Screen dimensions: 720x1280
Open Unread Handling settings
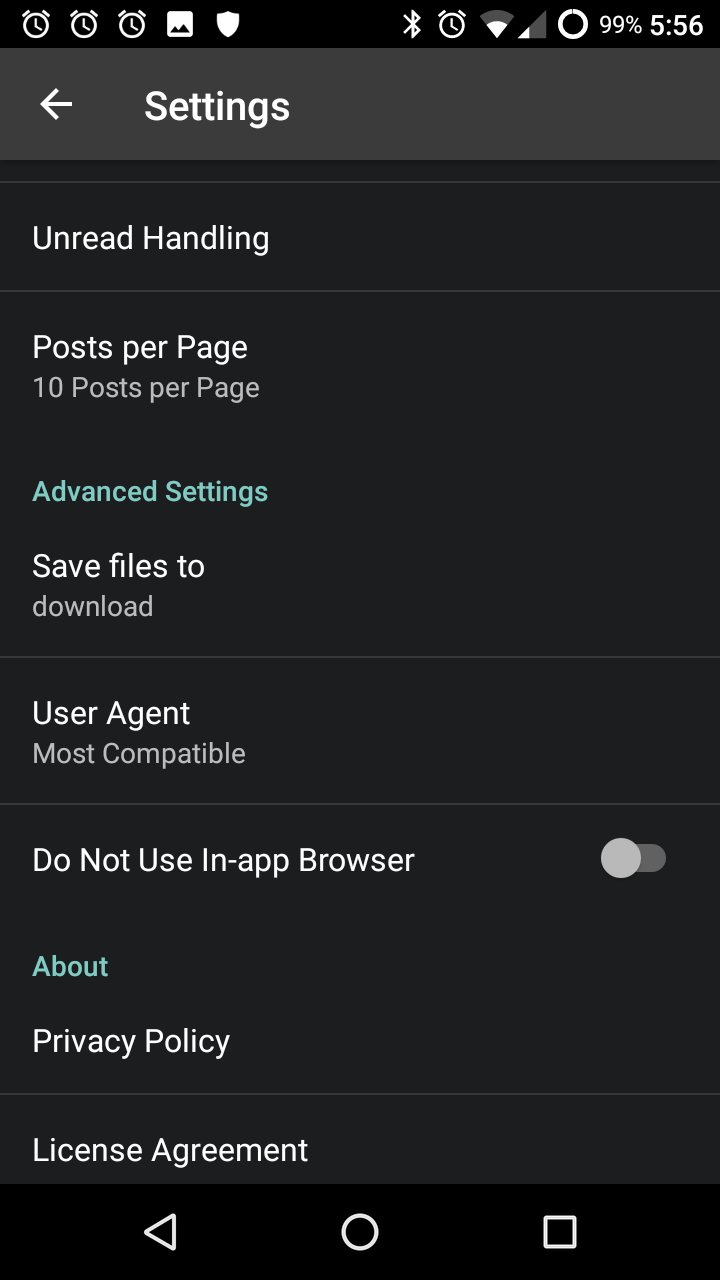[360, 237]
